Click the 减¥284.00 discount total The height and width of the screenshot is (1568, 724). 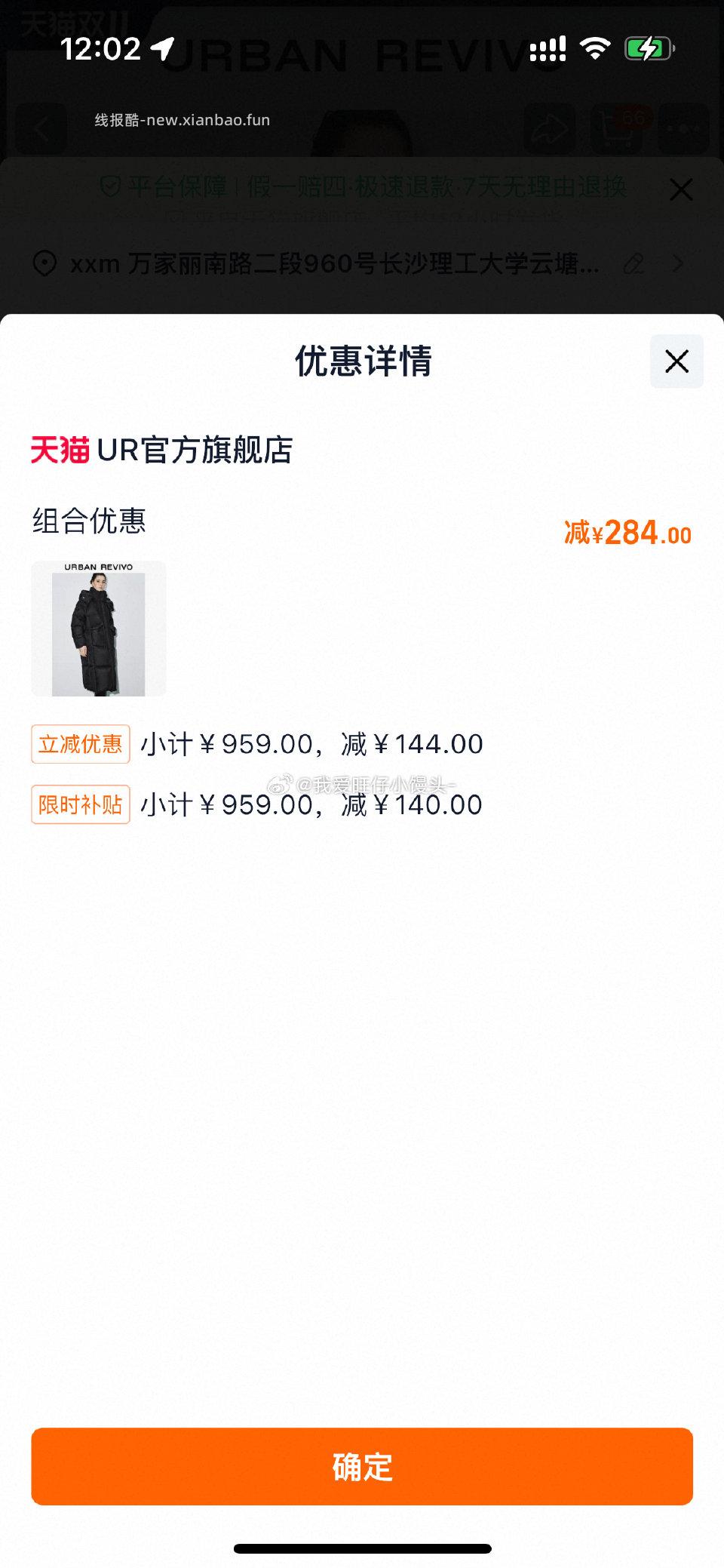(x=627, y=532)
